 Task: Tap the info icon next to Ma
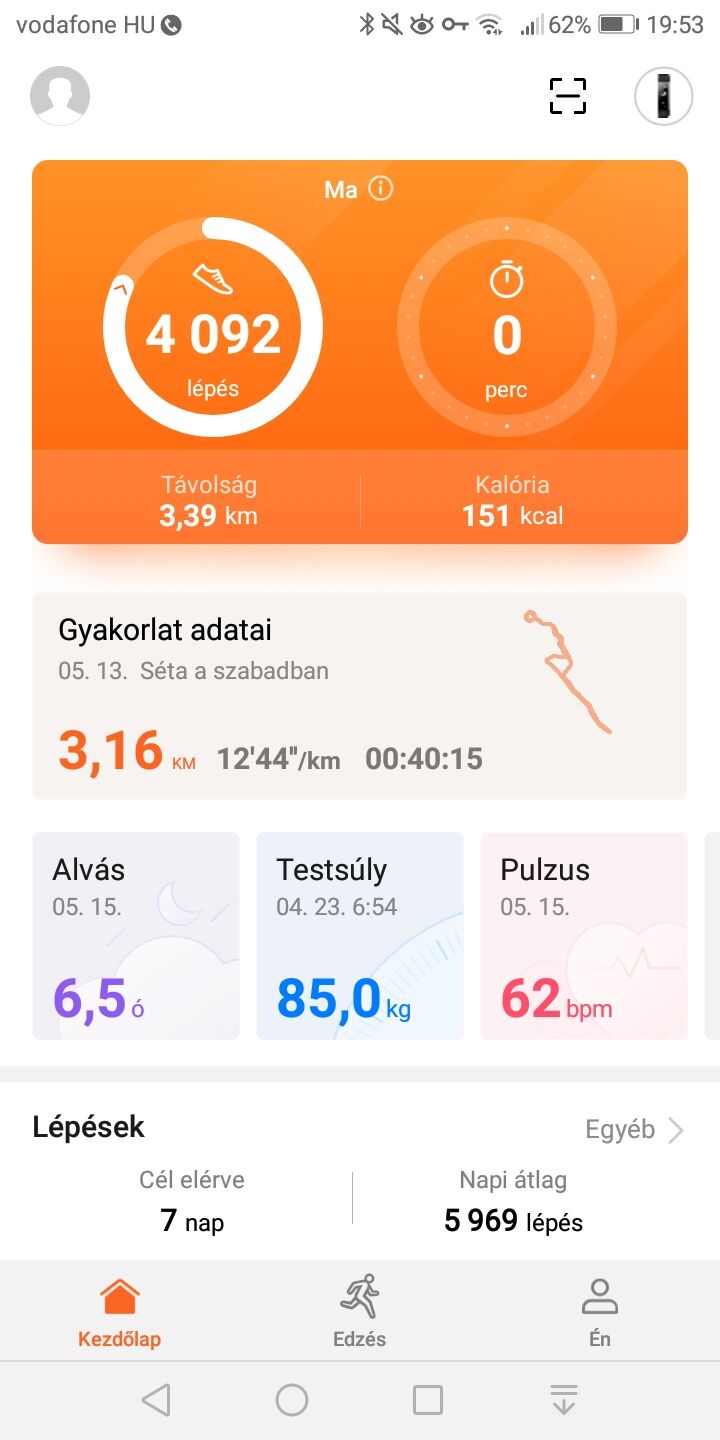point(381,188)
